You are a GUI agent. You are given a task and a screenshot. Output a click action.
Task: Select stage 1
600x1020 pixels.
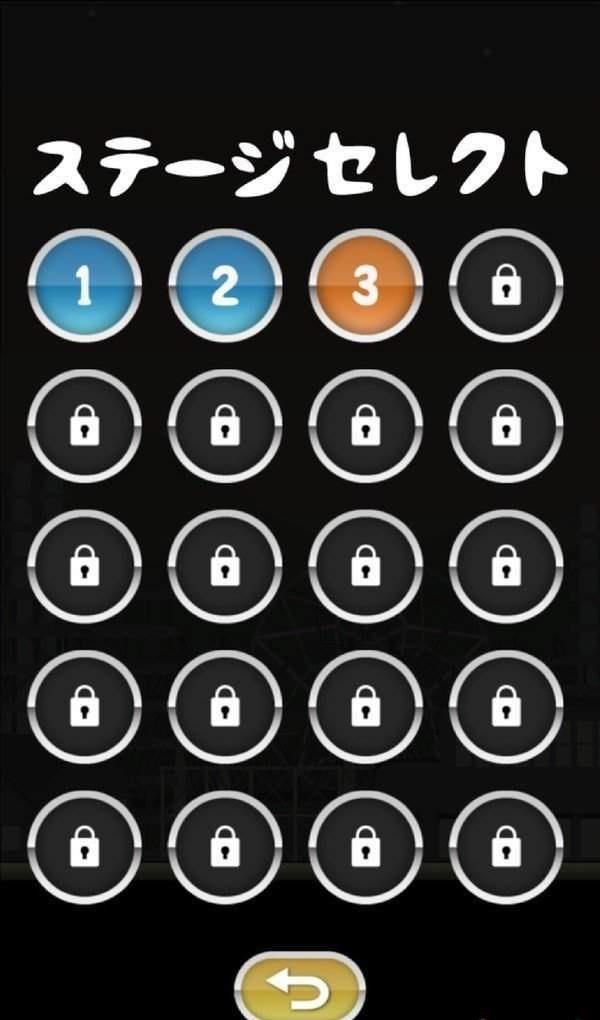pyautogui.click(x=84, y=287)
